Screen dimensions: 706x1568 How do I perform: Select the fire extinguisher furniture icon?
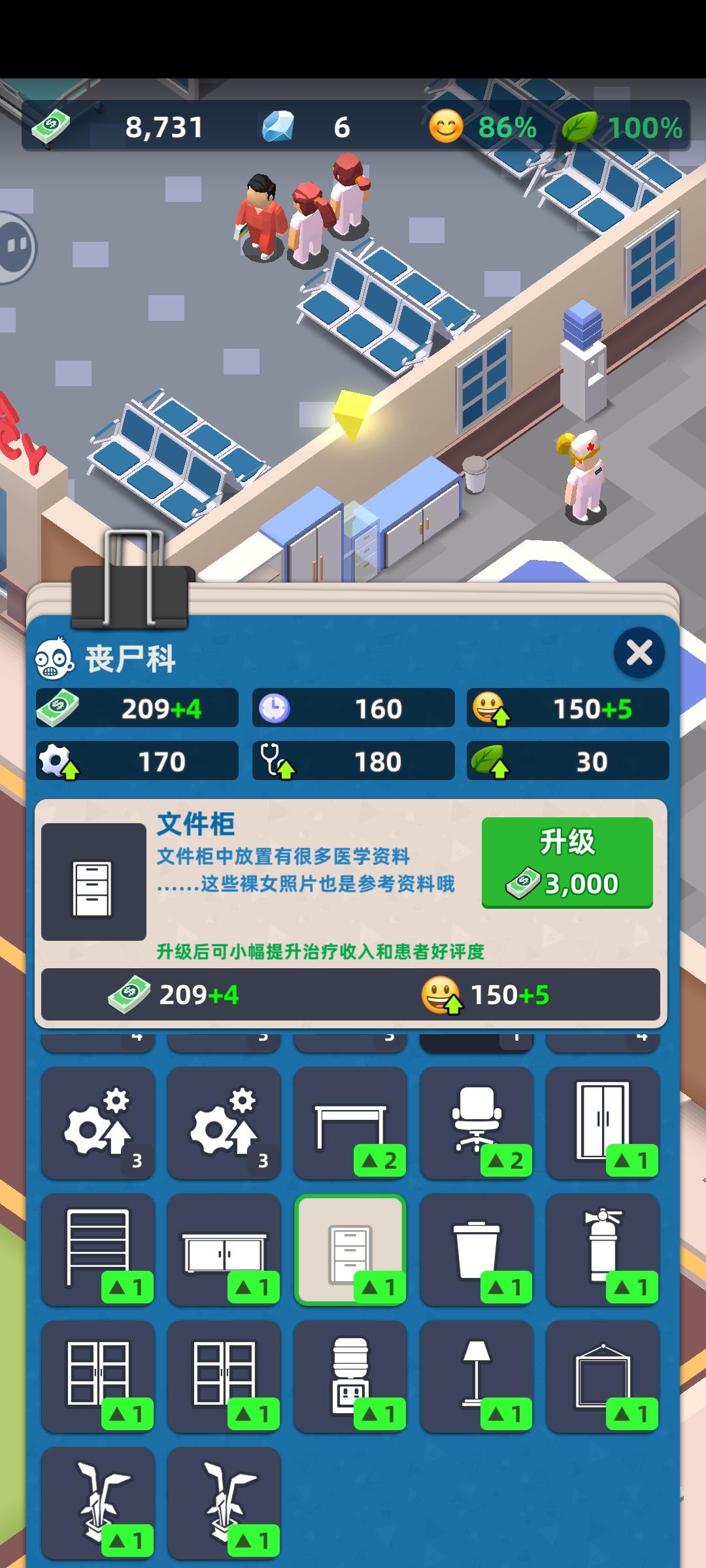603,1251
